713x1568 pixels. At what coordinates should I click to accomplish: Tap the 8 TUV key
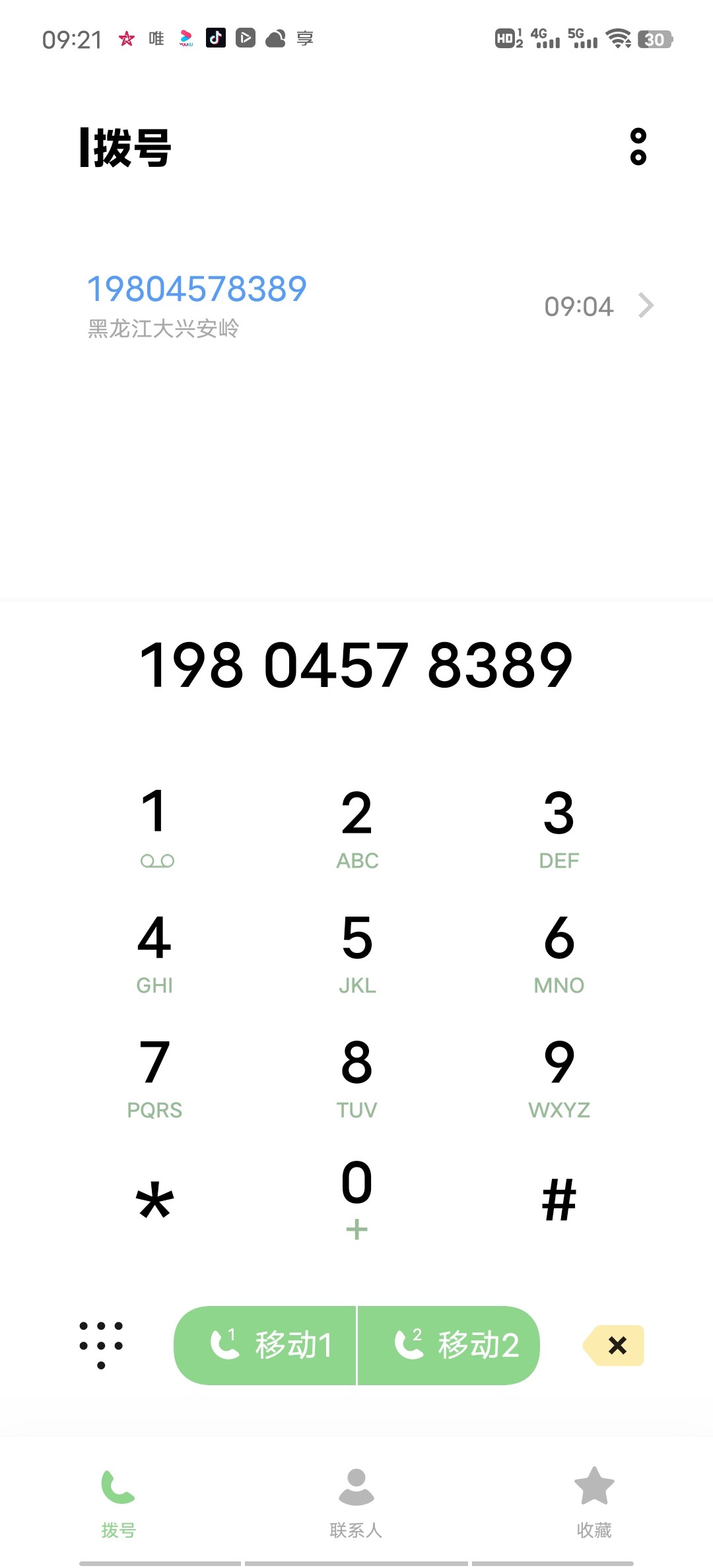[356, 1076]
